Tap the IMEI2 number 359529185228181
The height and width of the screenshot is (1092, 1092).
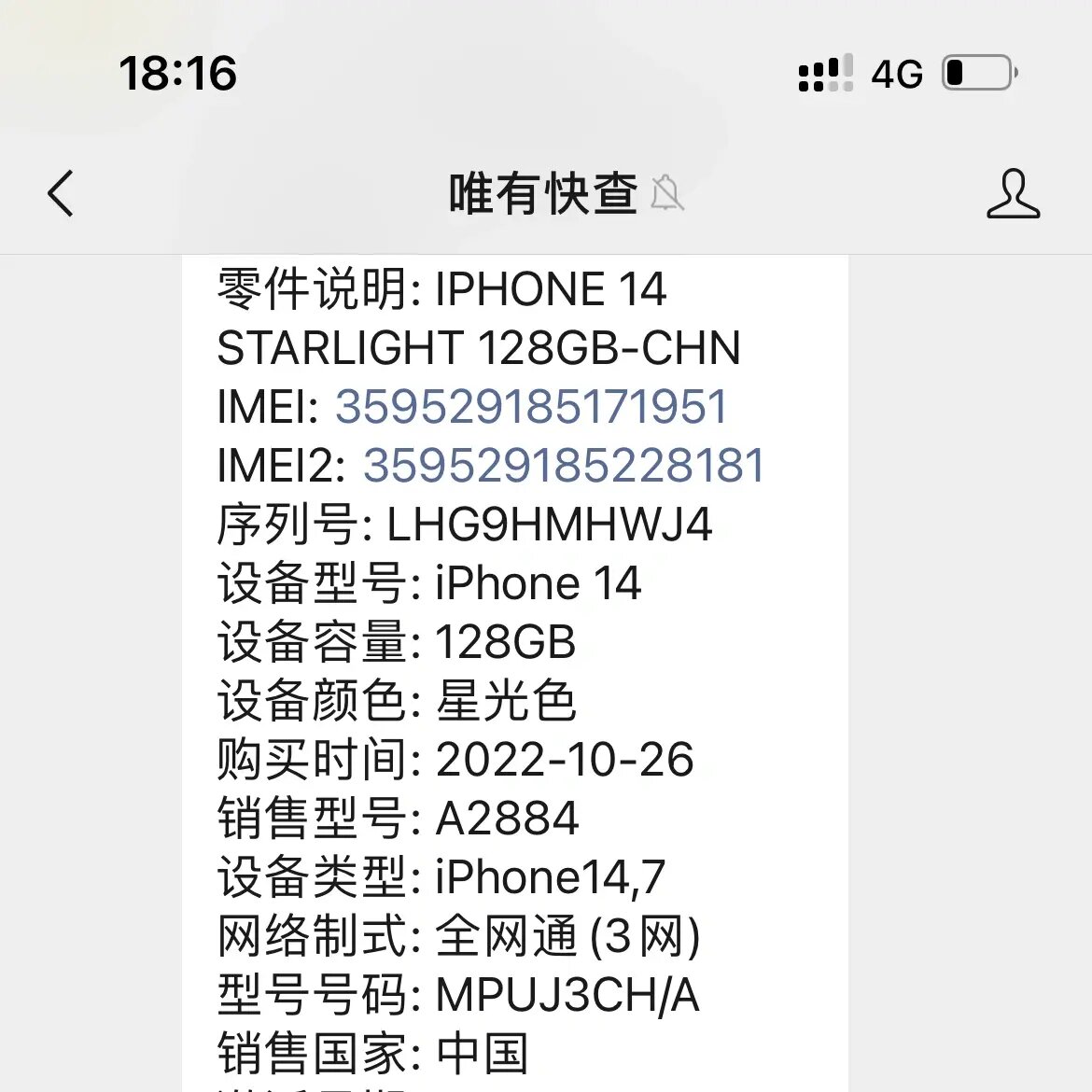click(563, 466)
